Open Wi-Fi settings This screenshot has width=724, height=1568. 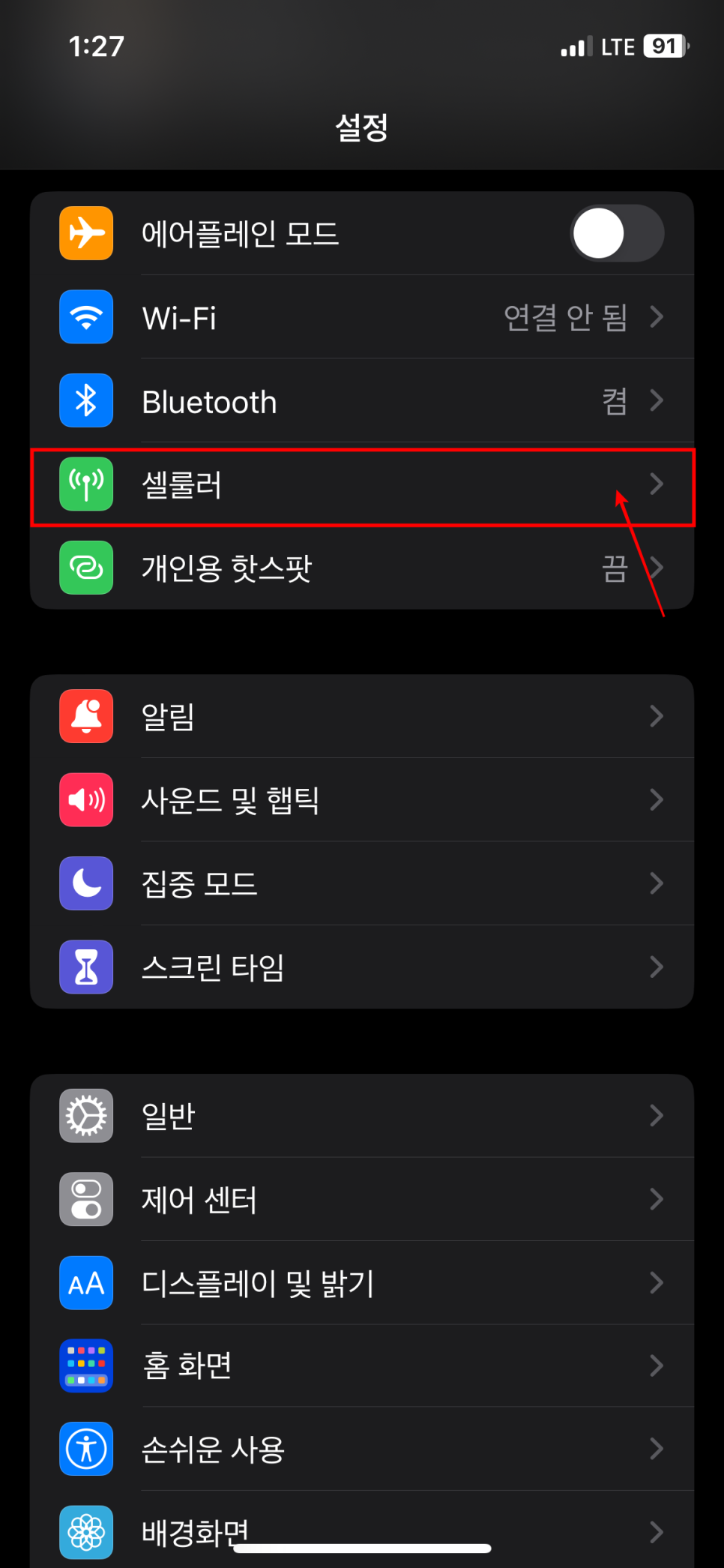(362, 317)
